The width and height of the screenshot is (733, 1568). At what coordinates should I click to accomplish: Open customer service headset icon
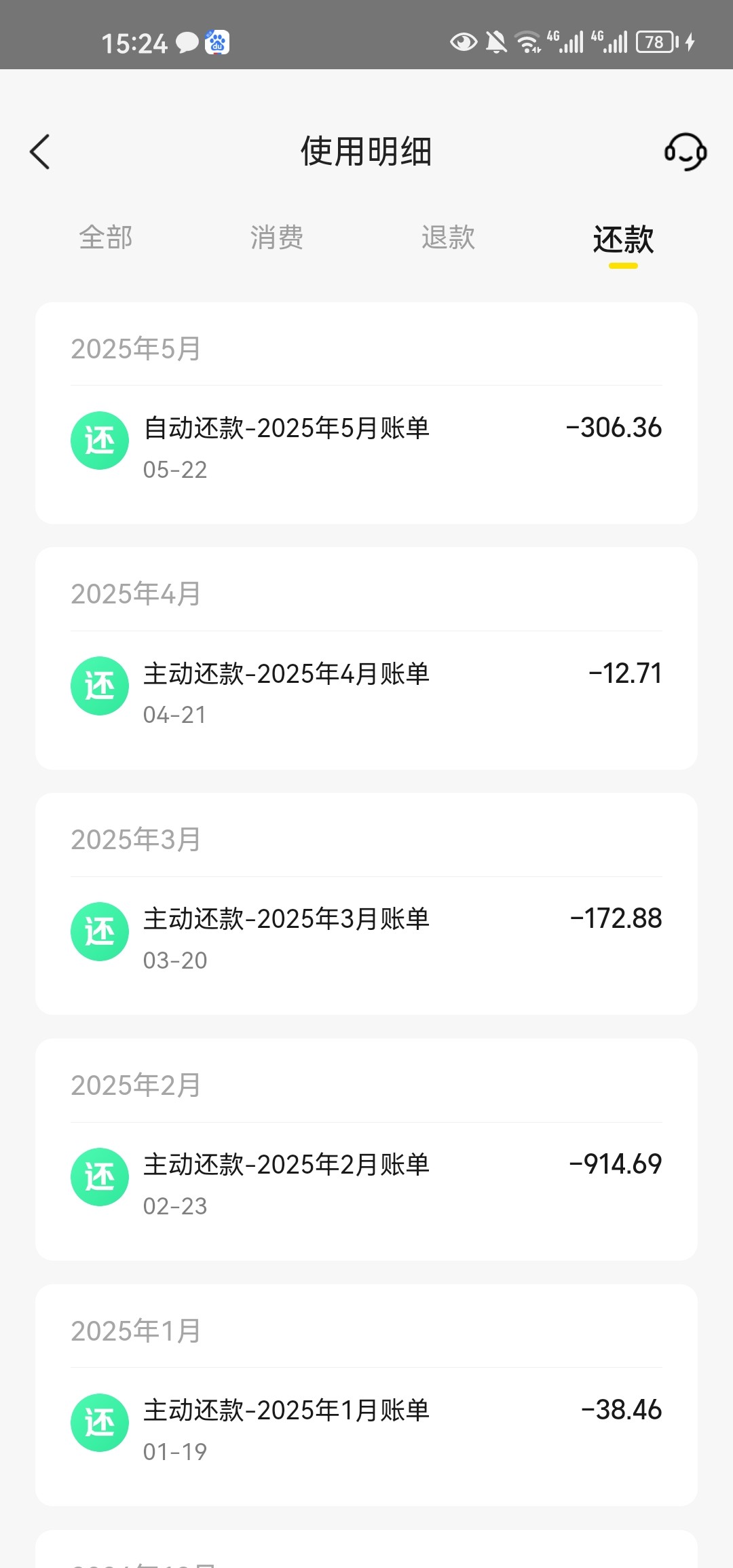tap(685, 151)
